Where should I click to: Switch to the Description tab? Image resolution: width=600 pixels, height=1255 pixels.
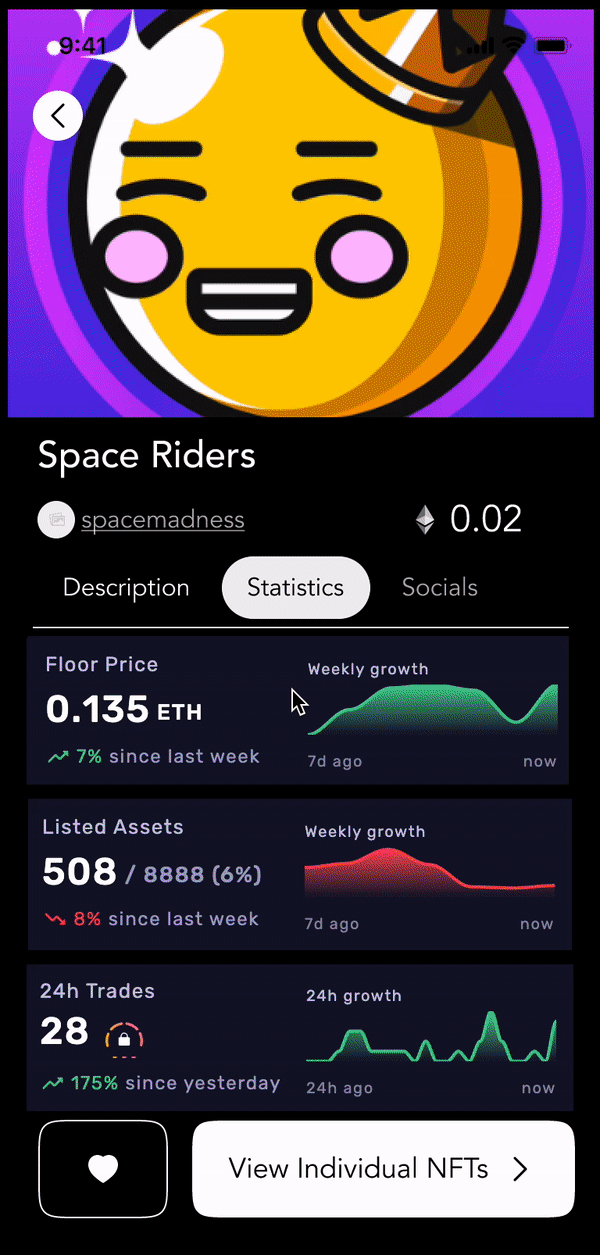(x=126, y=588)
